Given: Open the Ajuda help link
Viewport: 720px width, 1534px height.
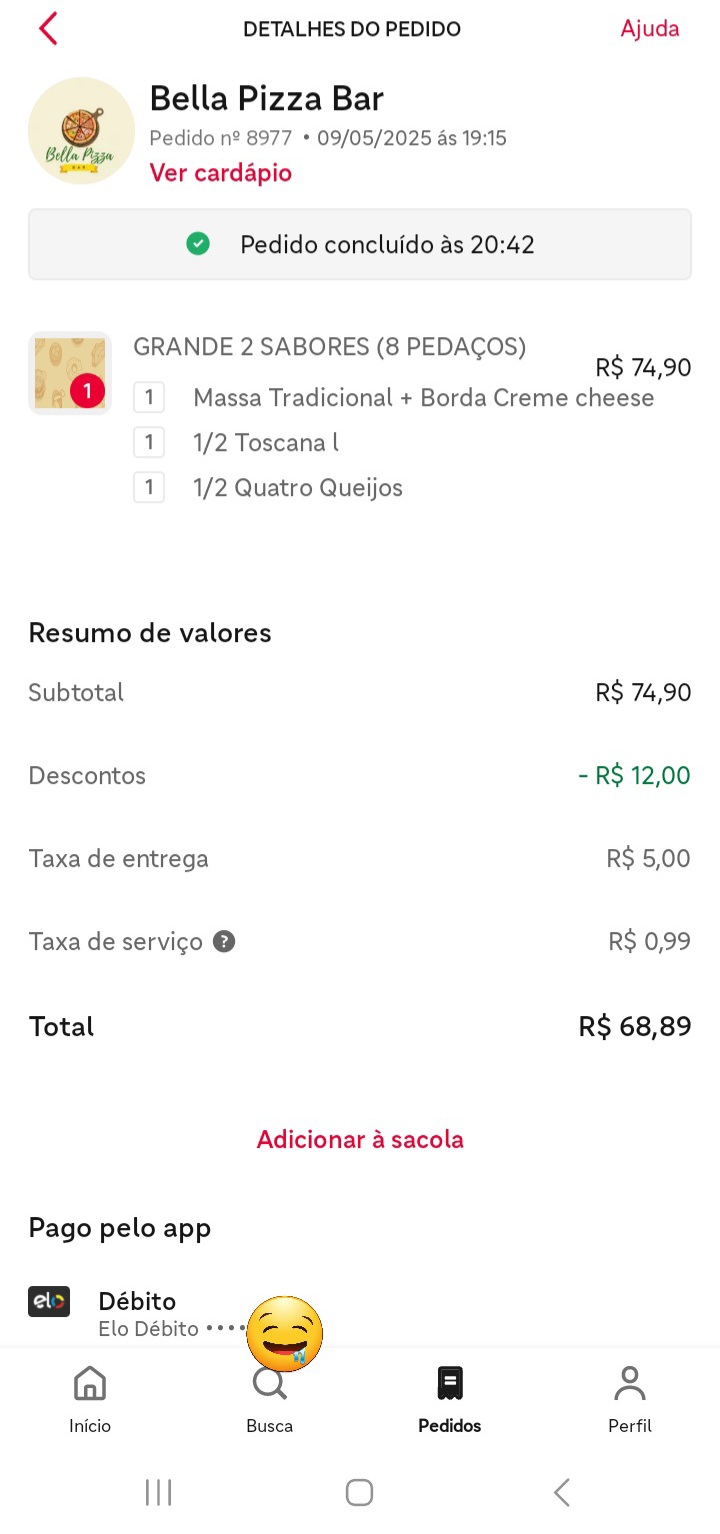Looking at the screenshot, I should [650, 29].
